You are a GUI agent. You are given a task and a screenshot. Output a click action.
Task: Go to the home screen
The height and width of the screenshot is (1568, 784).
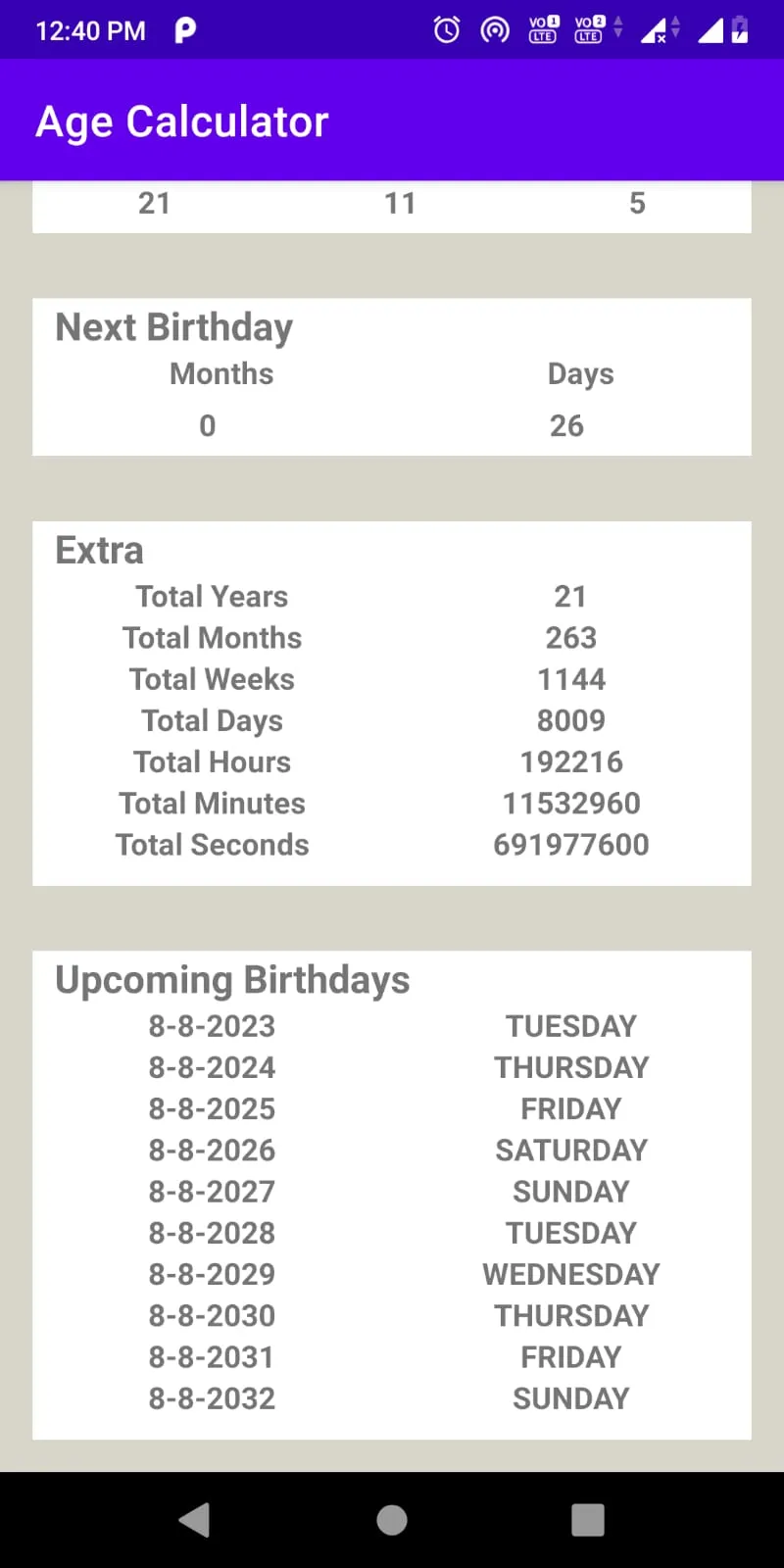point(392,1520)
